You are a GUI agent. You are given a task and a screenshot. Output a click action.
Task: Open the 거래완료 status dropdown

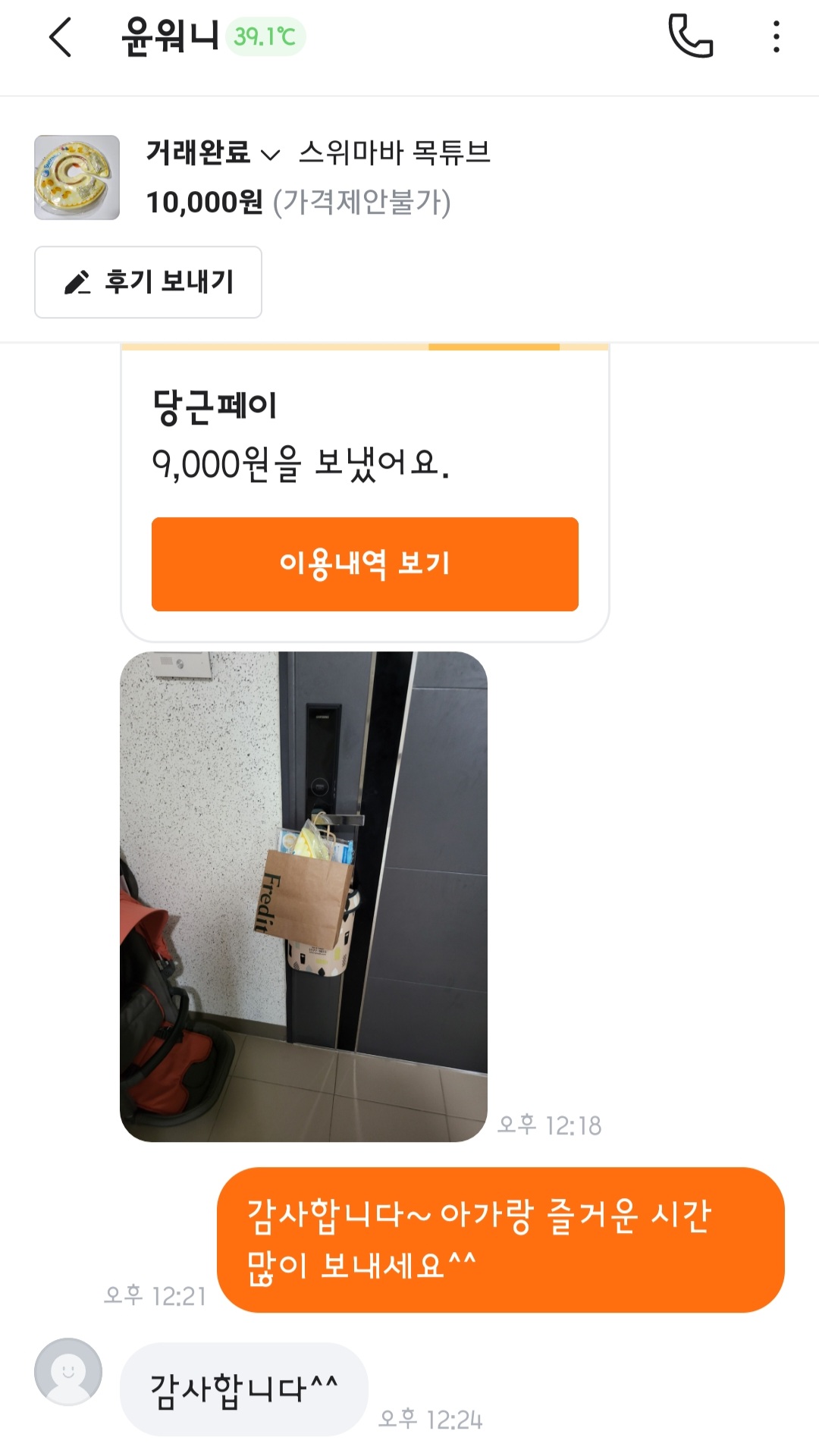[x=213, y=153]
